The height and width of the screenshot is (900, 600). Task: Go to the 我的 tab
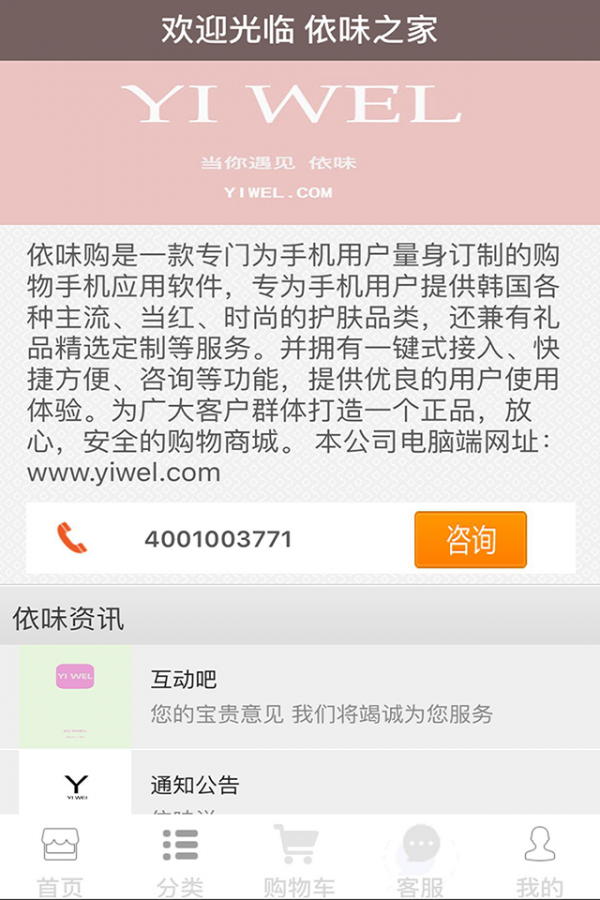coord(540,859)
